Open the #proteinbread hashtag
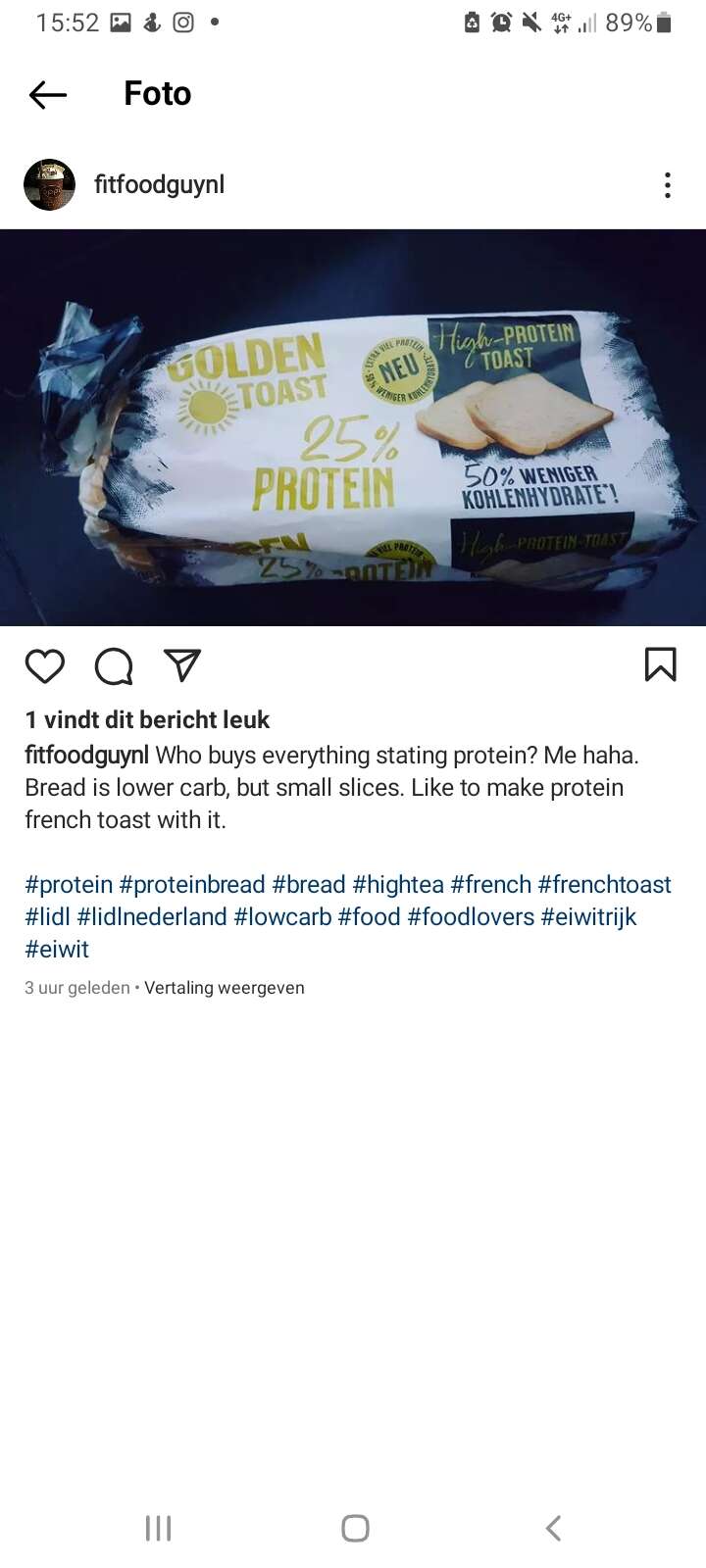 (192, 884)
